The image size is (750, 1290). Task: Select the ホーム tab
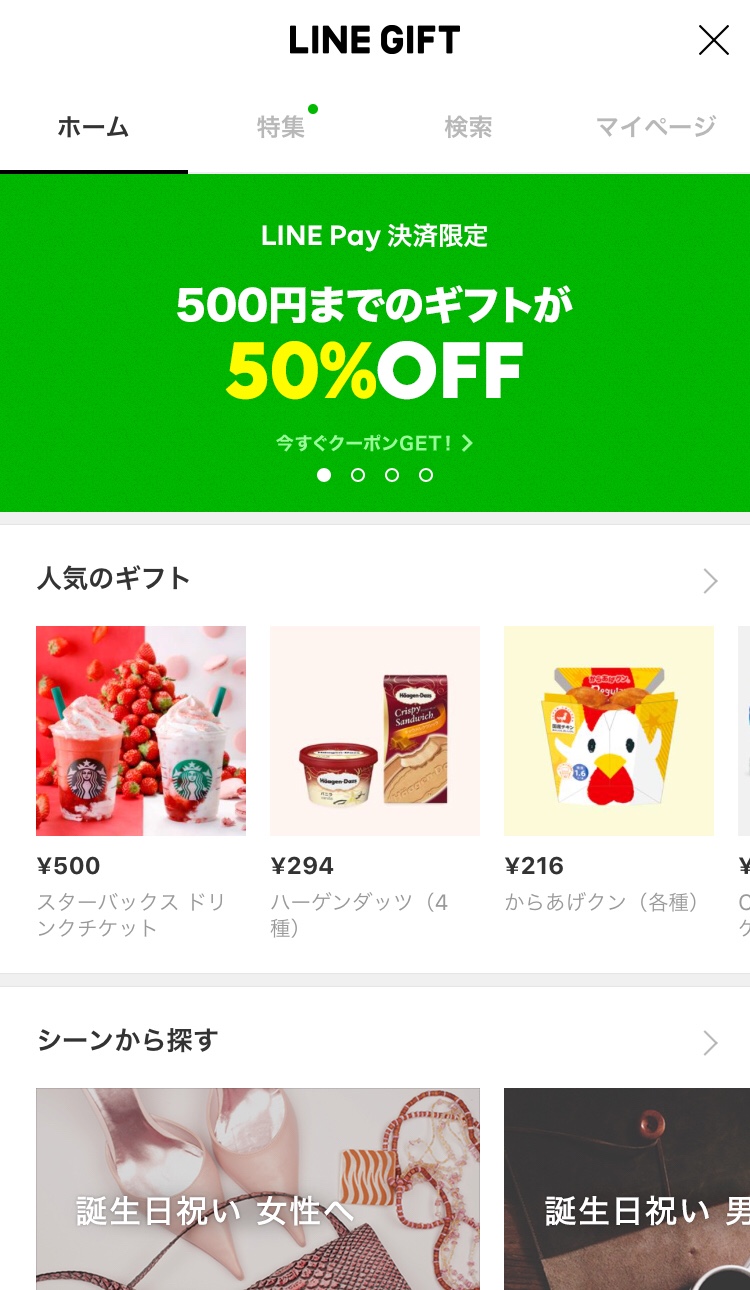tap(93, 127)
